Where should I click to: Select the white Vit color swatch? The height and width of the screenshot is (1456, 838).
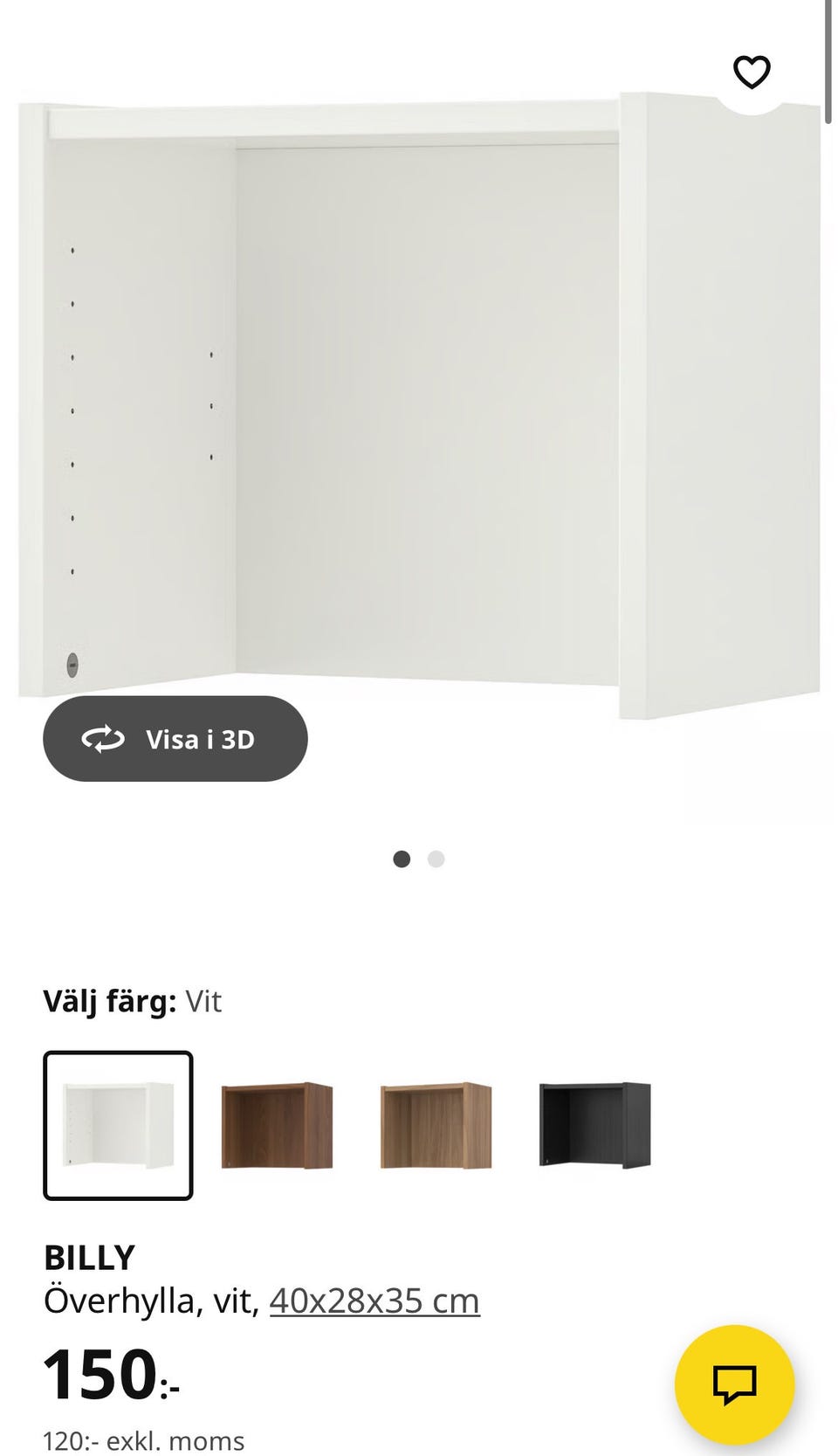[117, 1125]
